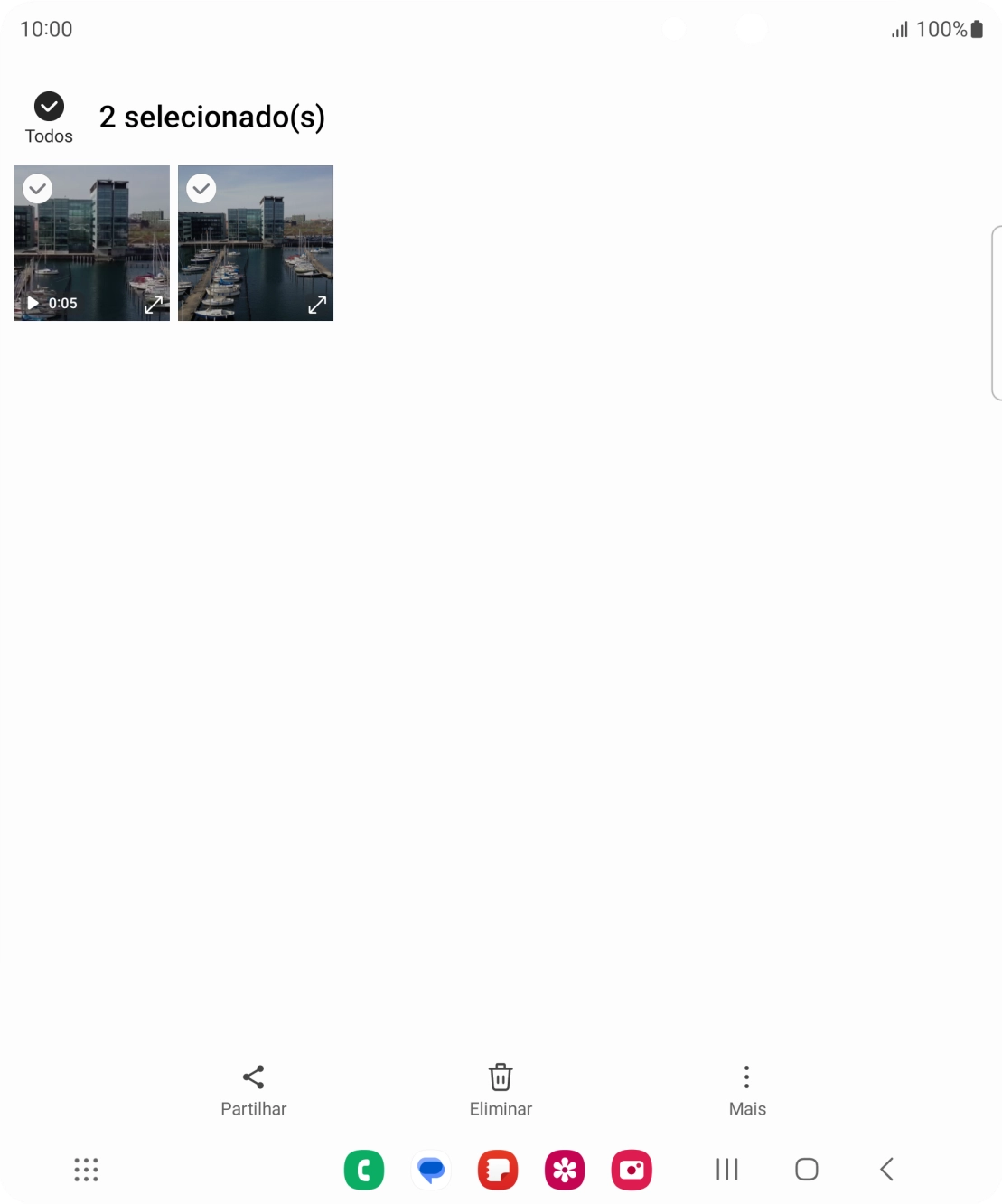Expand the 0:05 video to full view
The width and height of the screenshot is (1002, 1204).
[154, 305]
